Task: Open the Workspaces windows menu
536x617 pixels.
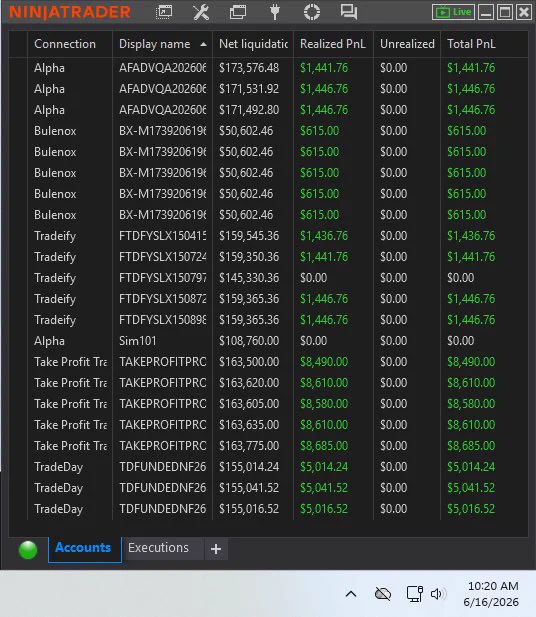Action: point(238,12)
